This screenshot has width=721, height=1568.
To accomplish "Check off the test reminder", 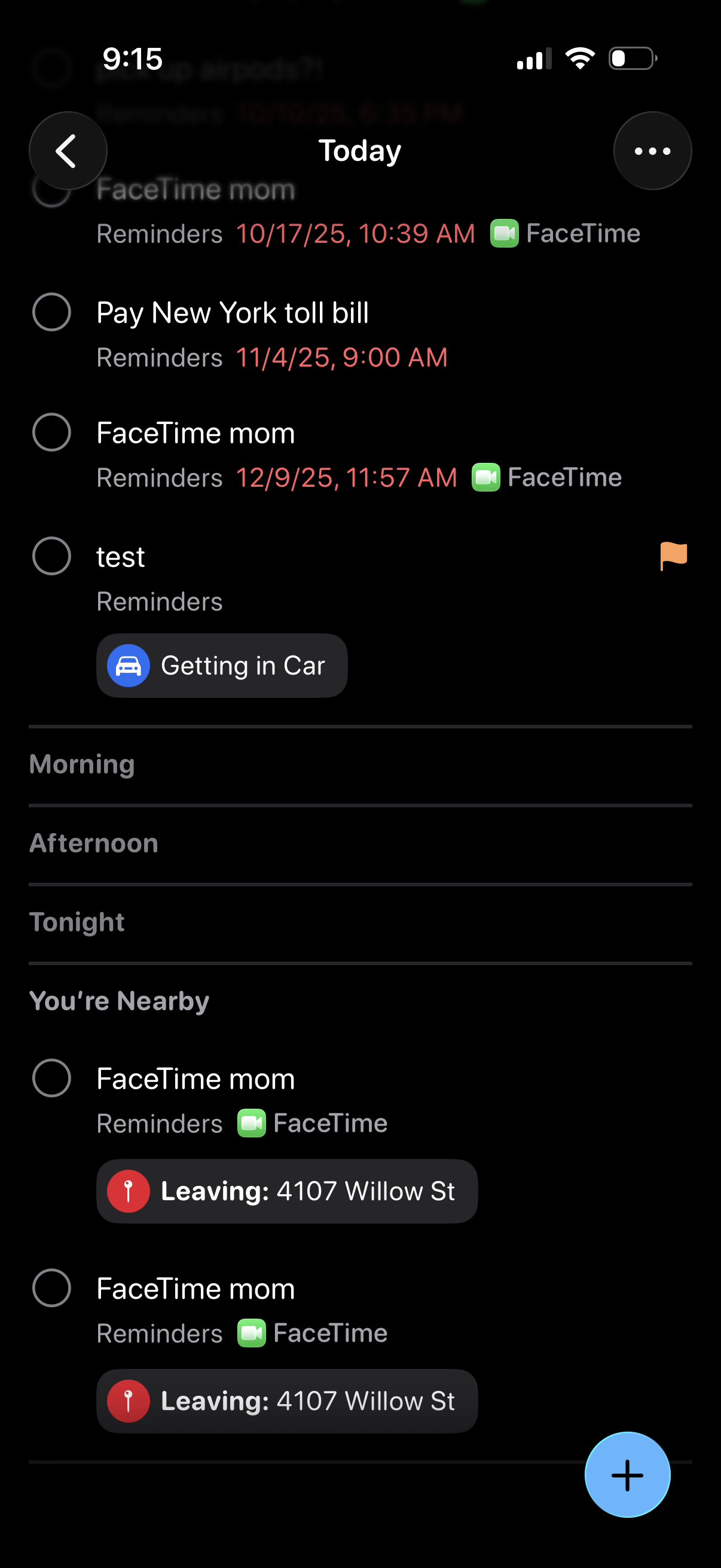I will pyautogui.click(x=52, y=556).
